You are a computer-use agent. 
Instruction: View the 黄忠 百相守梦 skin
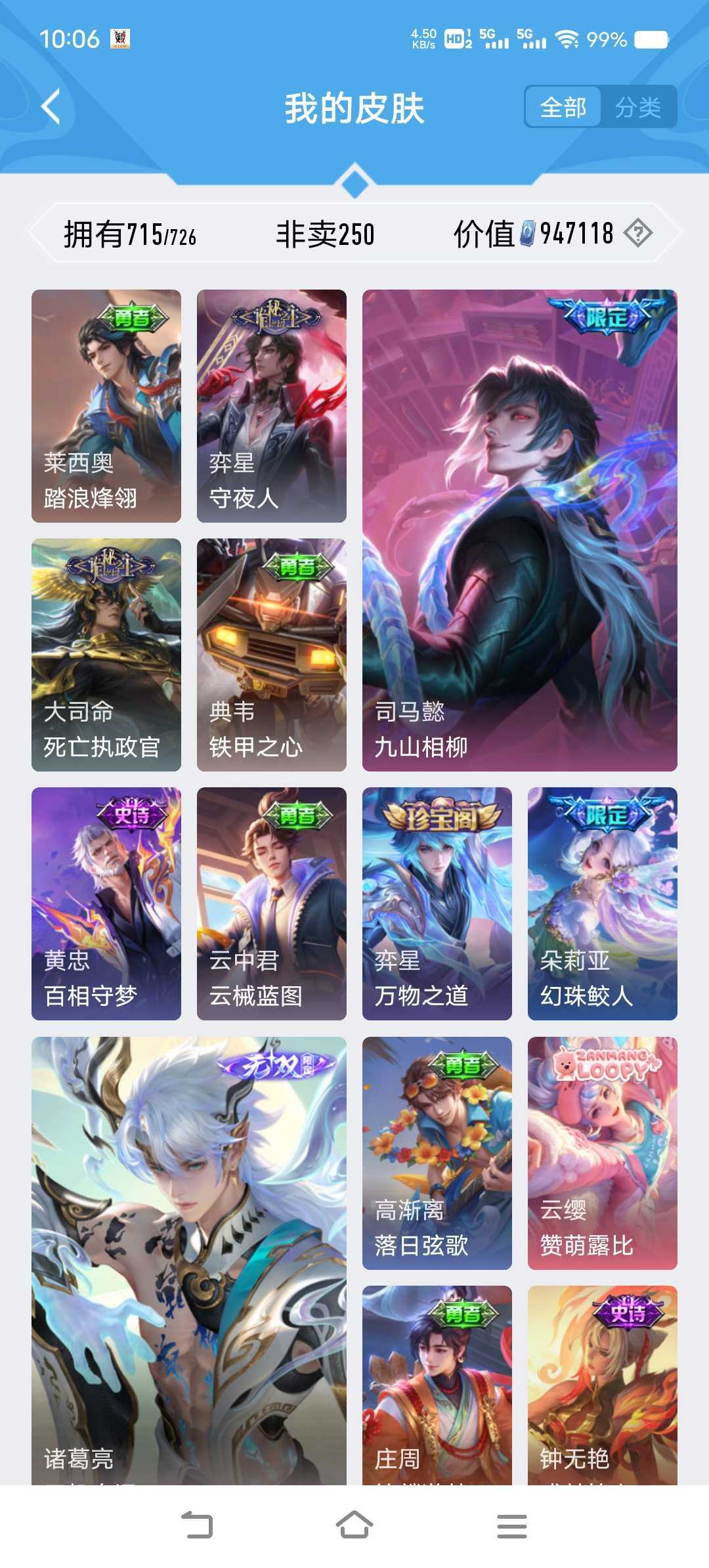coord(106,904)
